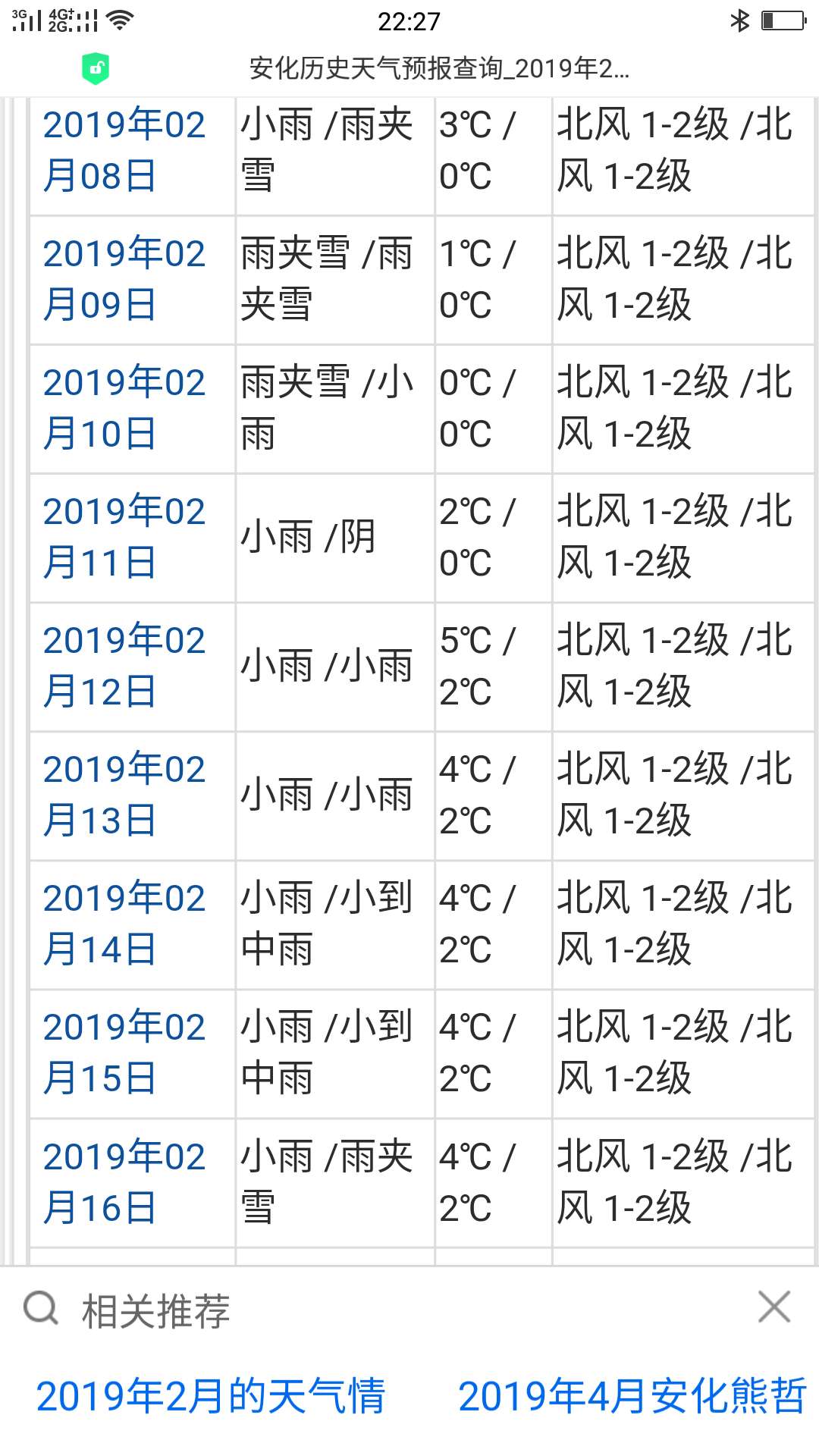
Task: Open the 2019年02月16日 date link
Action: pos(124,1182)
